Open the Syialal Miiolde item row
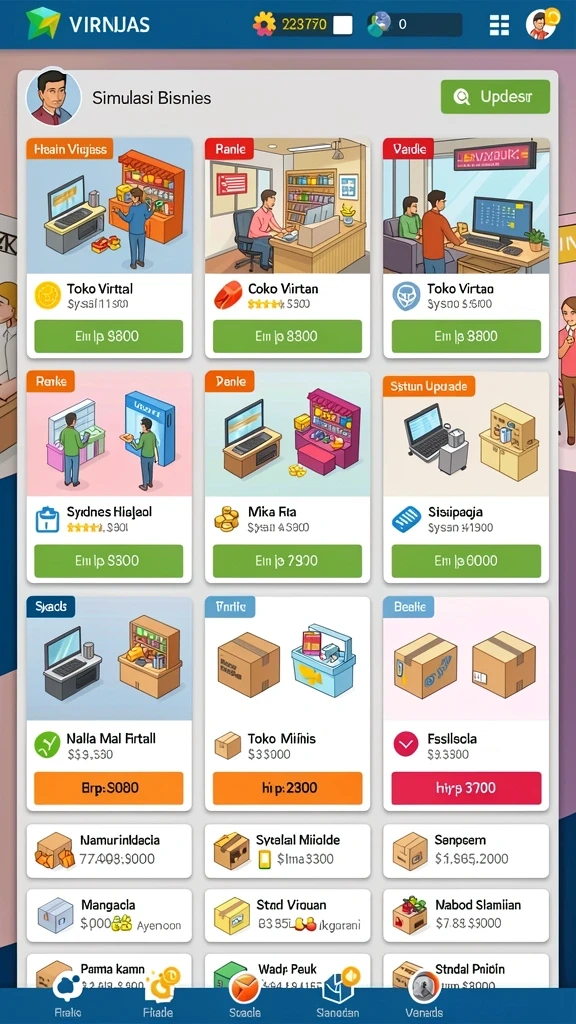 pyautogui.click(x=287, y=851)
